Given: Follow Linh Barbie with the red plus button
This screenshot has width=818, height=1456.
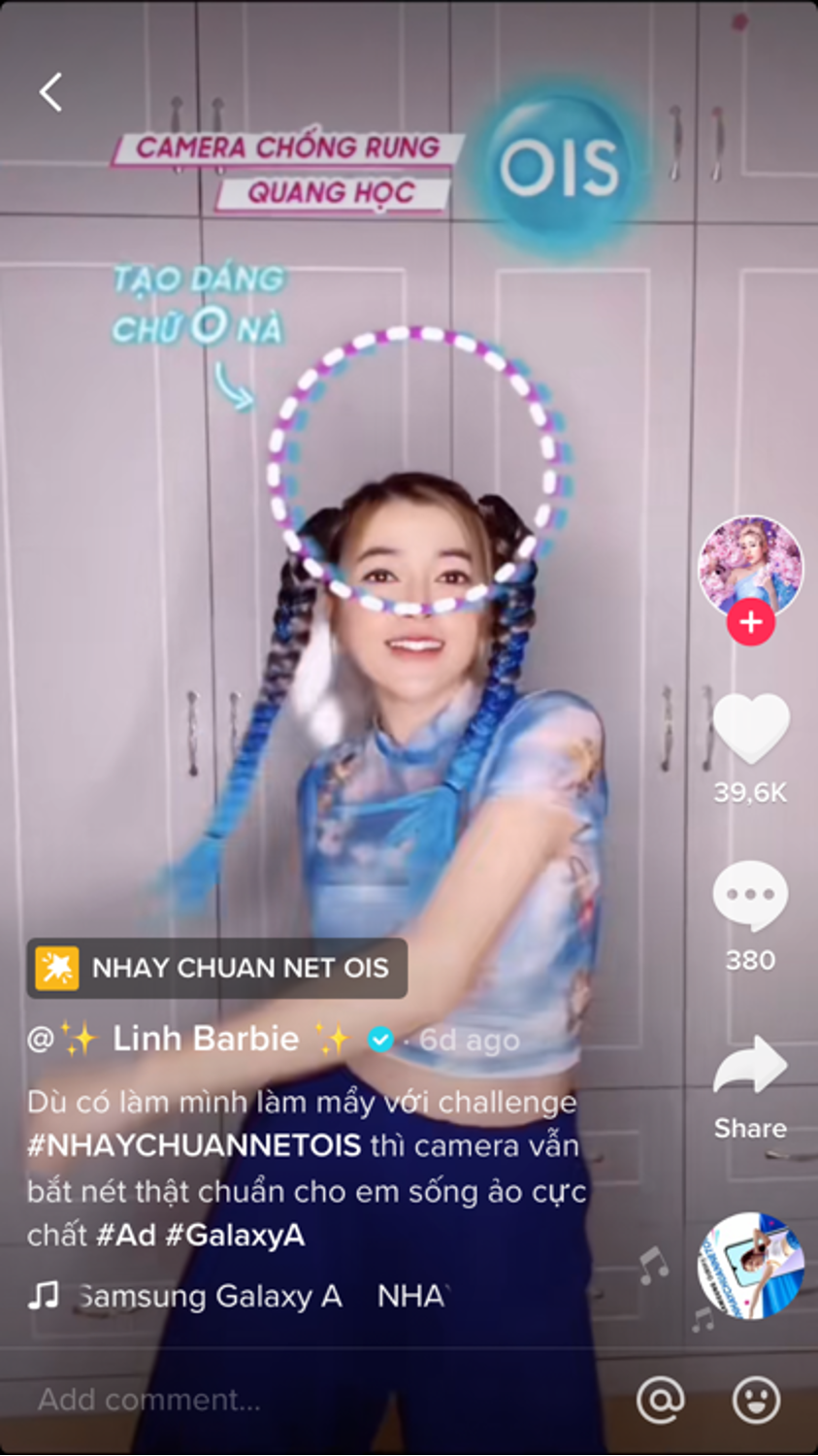Looking at the screenshot, I should [750, 622].
